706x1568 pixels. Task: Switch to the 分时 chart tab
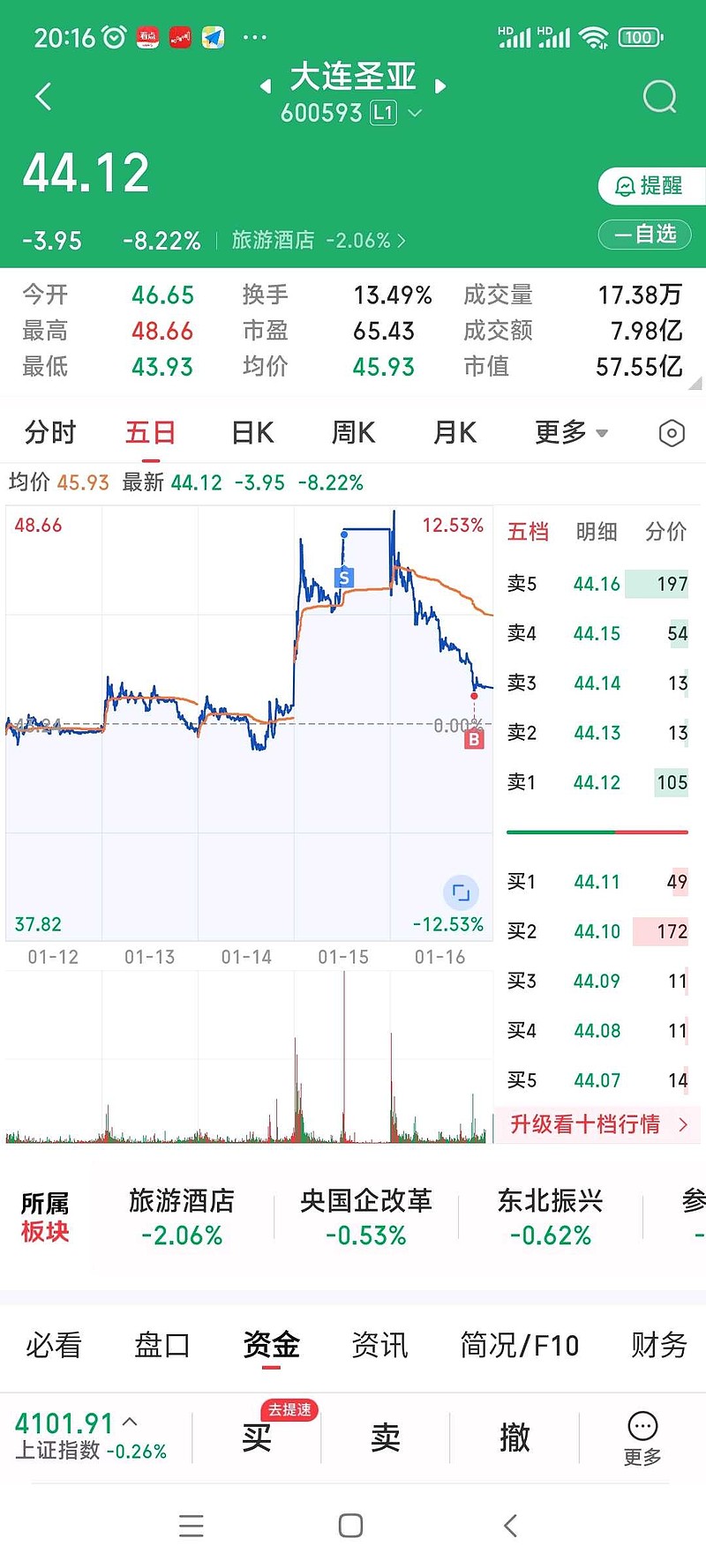click(x=50, y=433)
